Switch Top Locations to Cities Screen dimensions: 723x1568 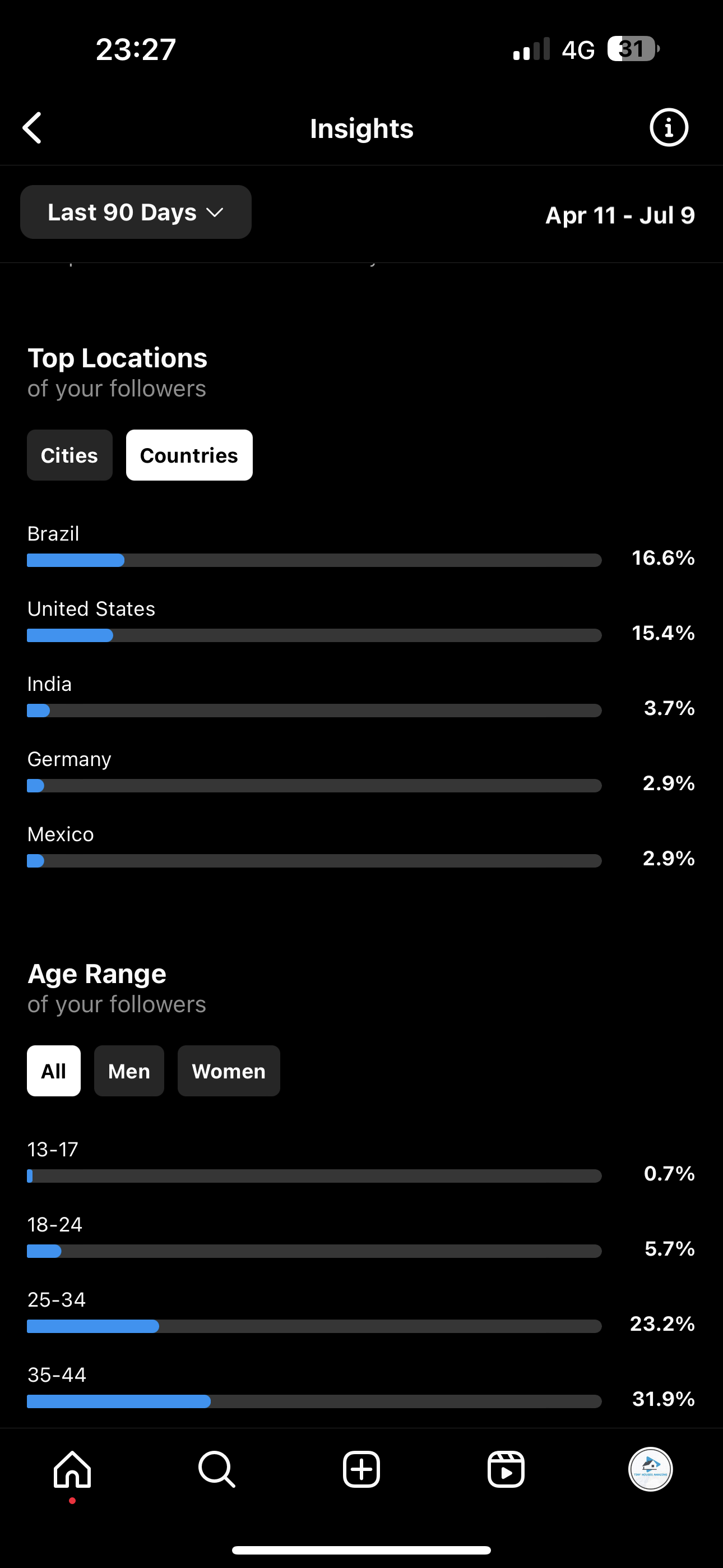pos(69,455)
